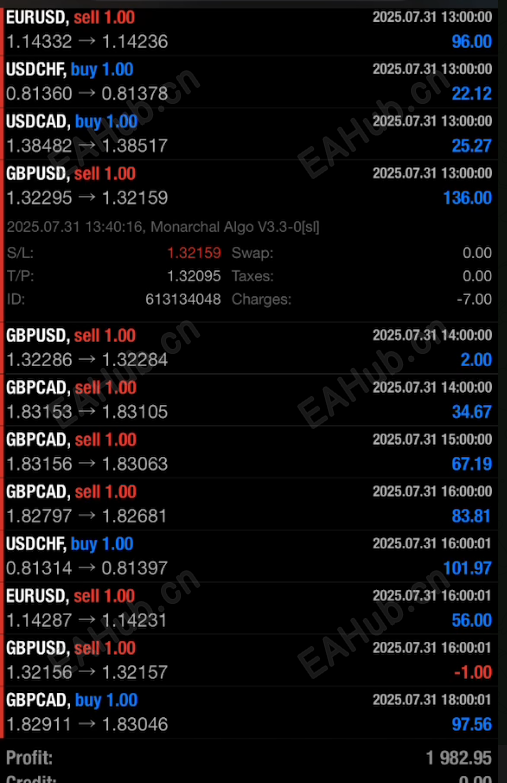Viewport: 507px width, 783px height.
Task: Expand the GBPCAD buy trade with 97.56 profit
Action: click(x=251, y=712)
